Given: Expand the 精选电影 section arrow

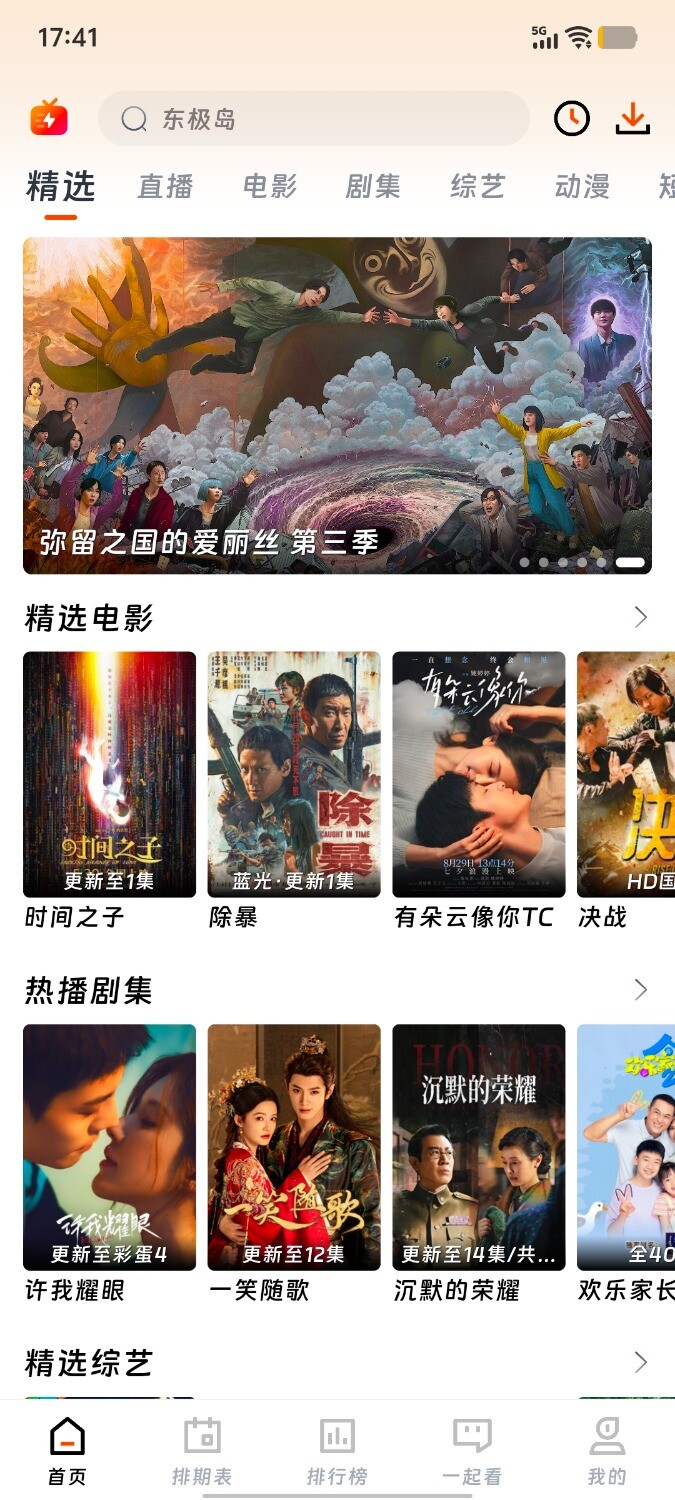Looking at the screenshot, I should click(641, 618).
